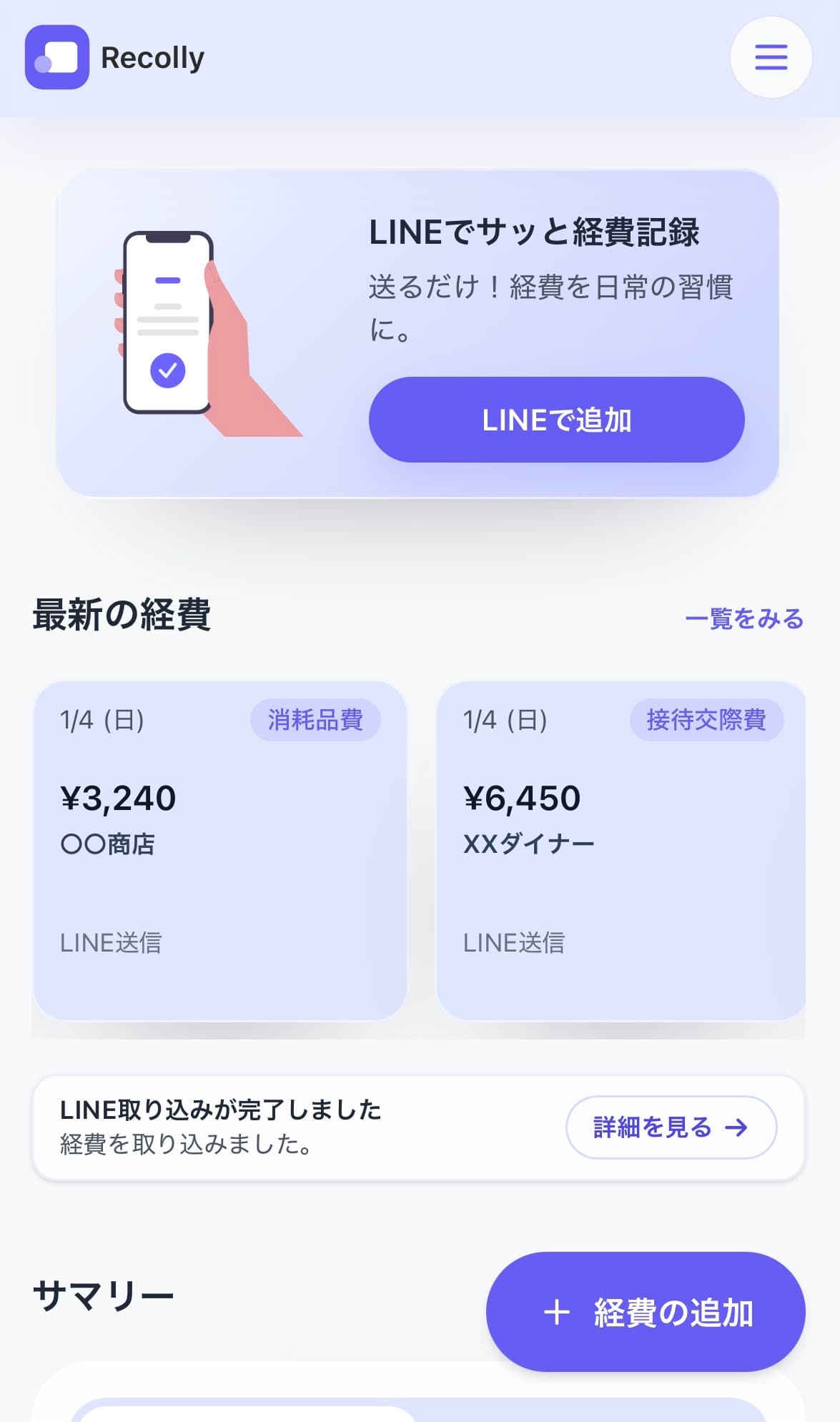Viewport: 840px width, 1422px height.
Task: Tap the LINE送信 label on 〇〇商店 card
Action: coord(111,944)
